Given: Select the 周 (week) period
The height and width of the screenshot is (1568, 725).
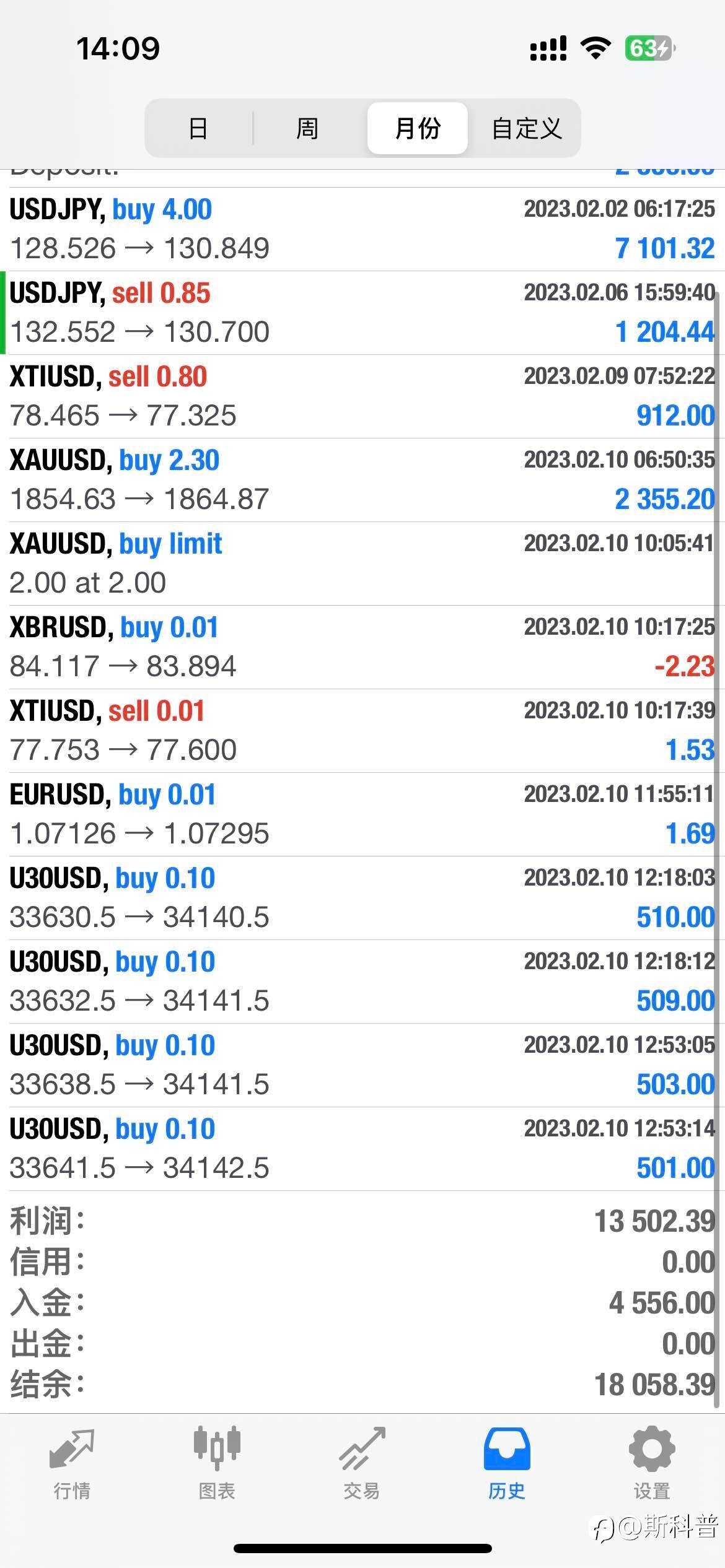Looking at the screenshot, I should tap(308, 128).
